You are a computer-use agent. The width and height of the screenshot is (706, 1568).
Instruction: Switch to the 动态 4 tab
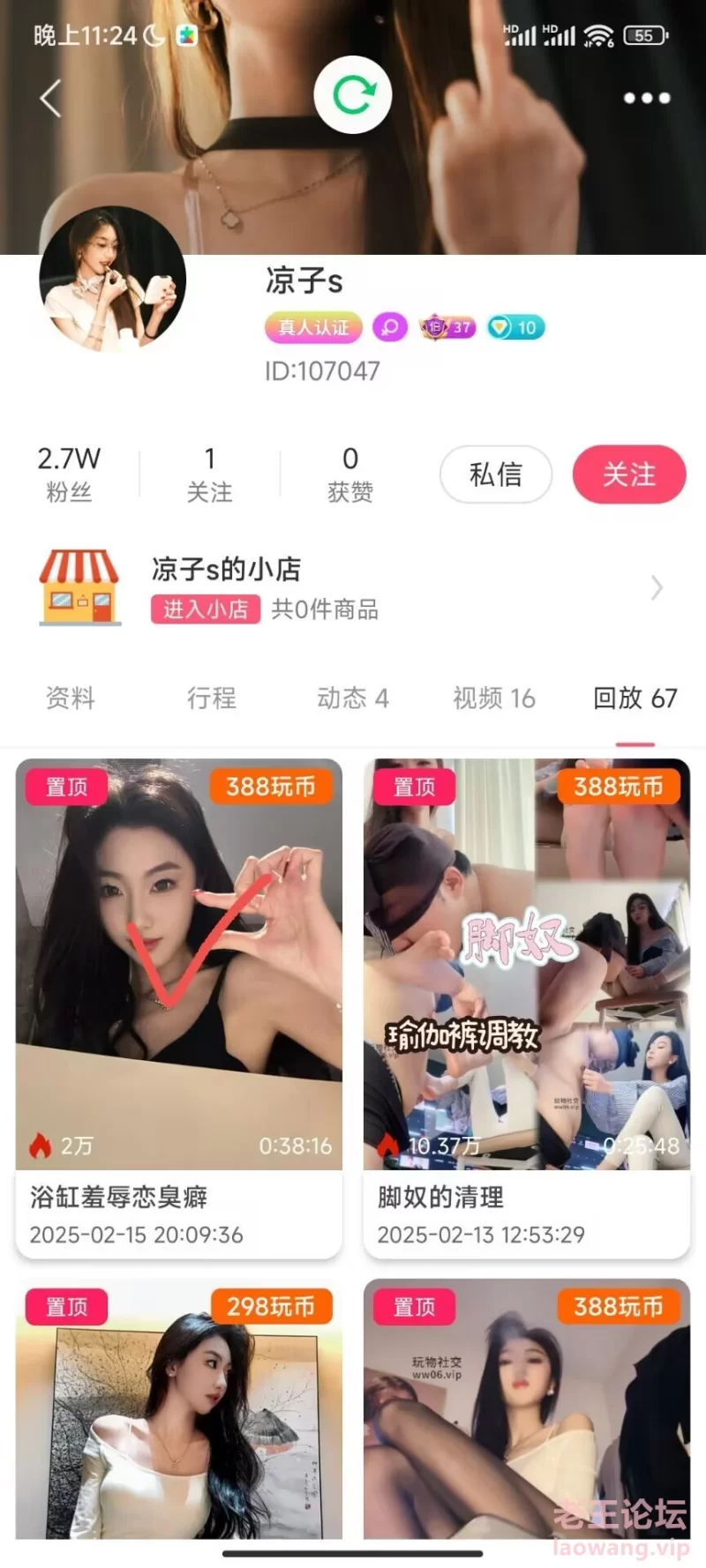[353, 698]
